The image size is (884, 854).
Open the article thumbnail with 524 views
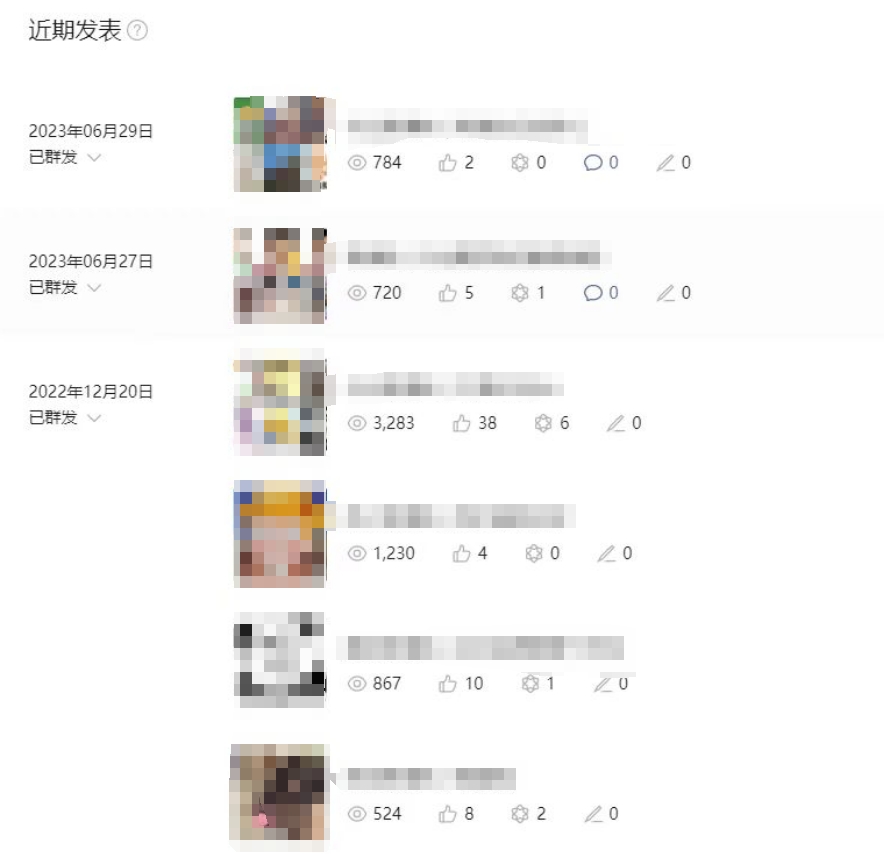pyautogui.click(x=280, y=792)
